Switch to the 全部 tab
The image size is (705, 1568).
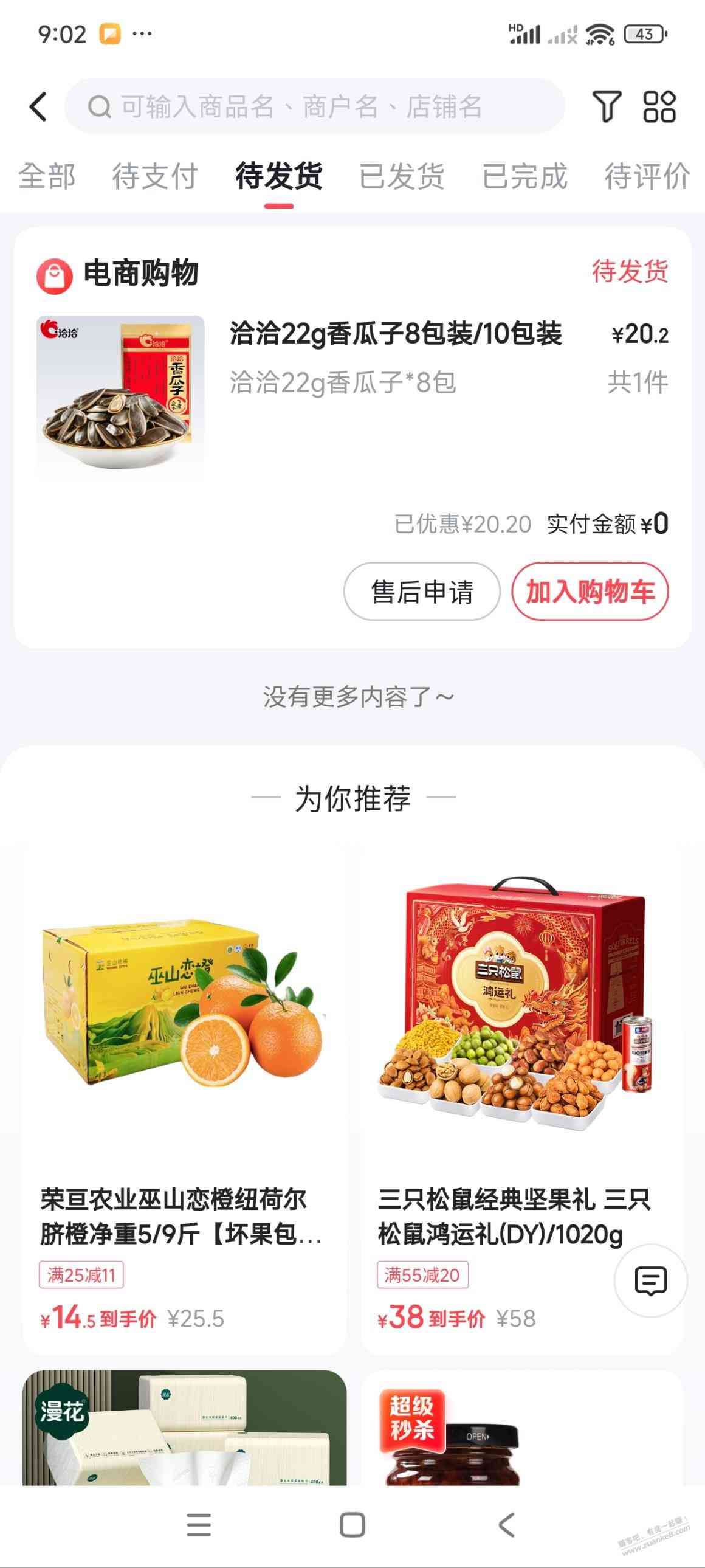[47, 176]
